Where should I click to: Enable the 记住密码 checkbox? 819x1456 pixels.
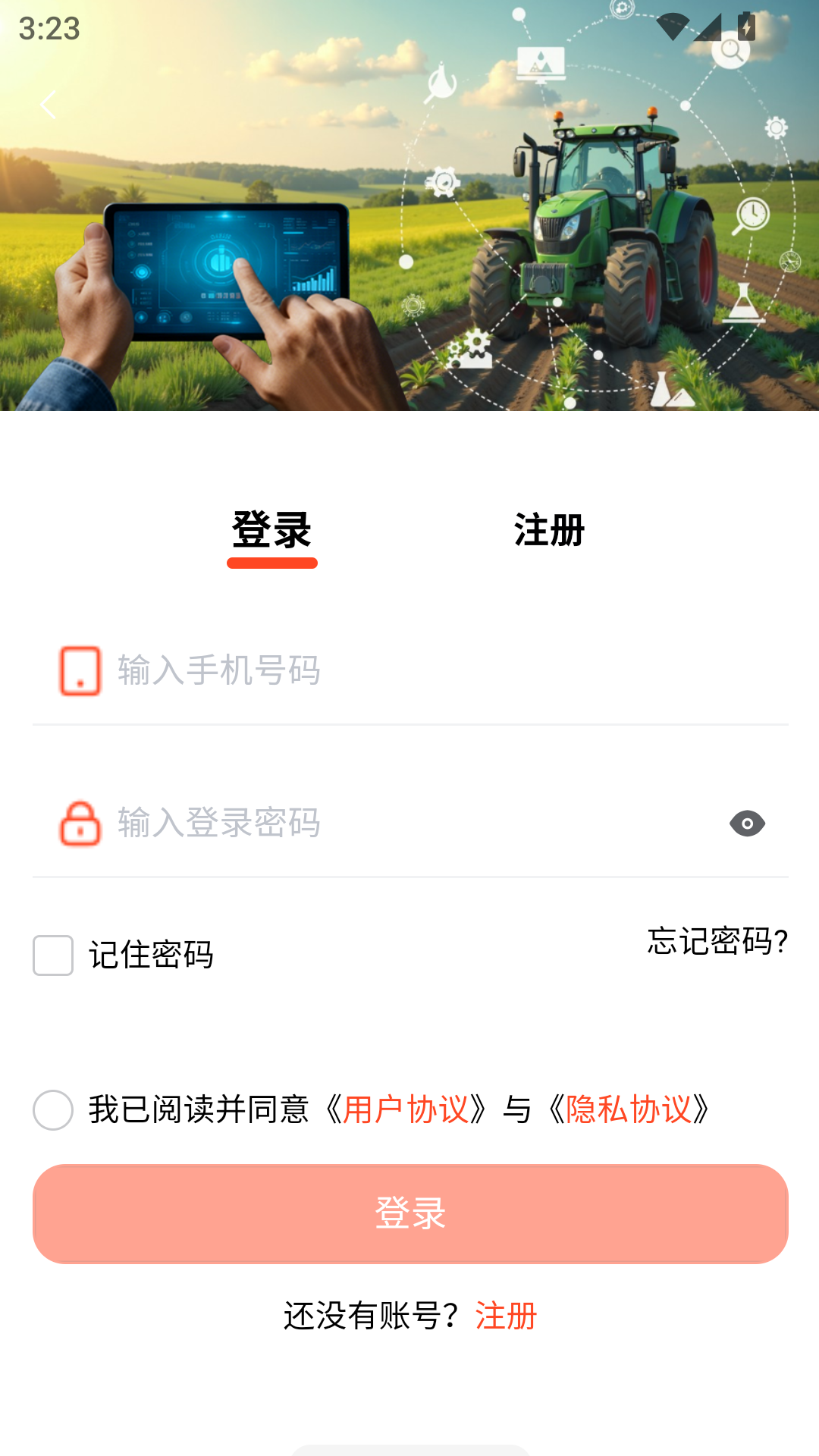(52, 957)
